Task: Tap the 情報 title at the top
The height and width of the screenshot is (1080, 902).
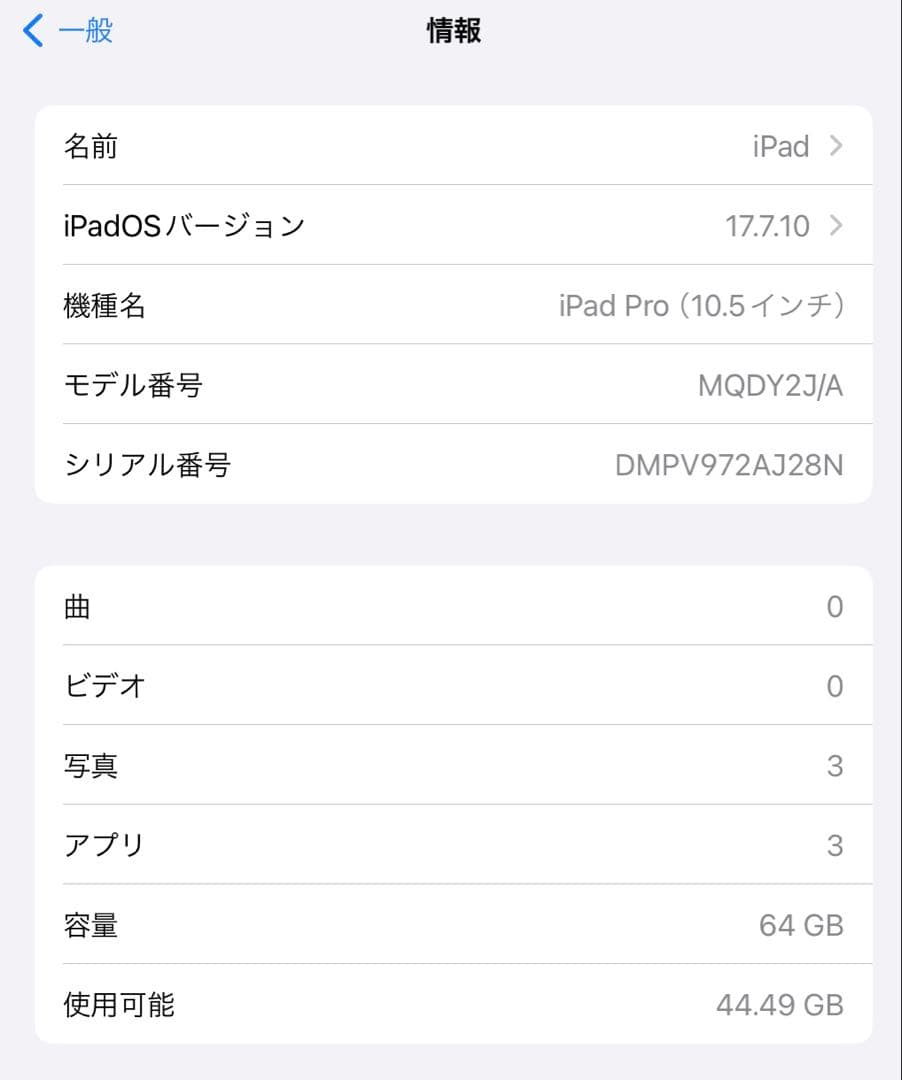Action: tap(451, 30)
